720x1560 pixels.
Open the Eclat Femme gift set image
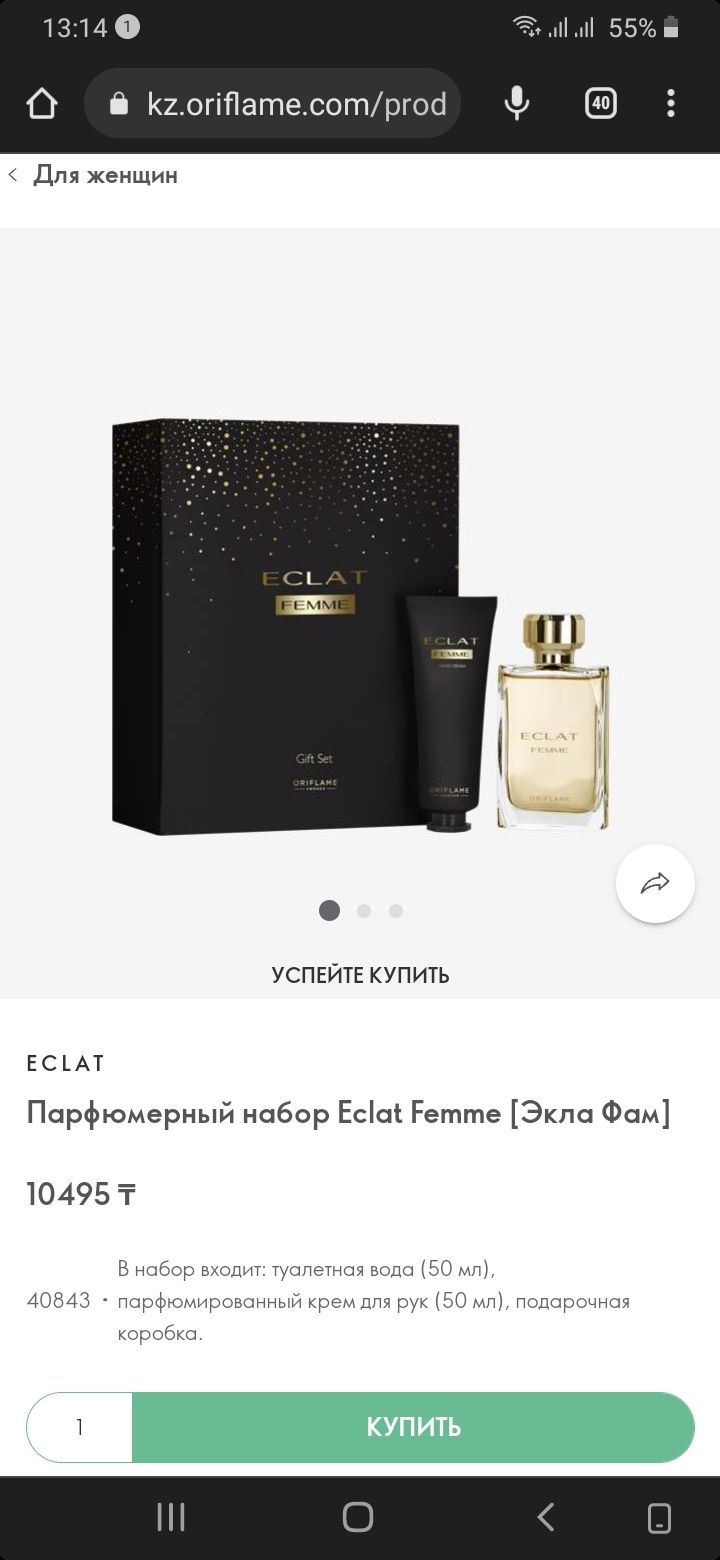[x=360, y=625]
